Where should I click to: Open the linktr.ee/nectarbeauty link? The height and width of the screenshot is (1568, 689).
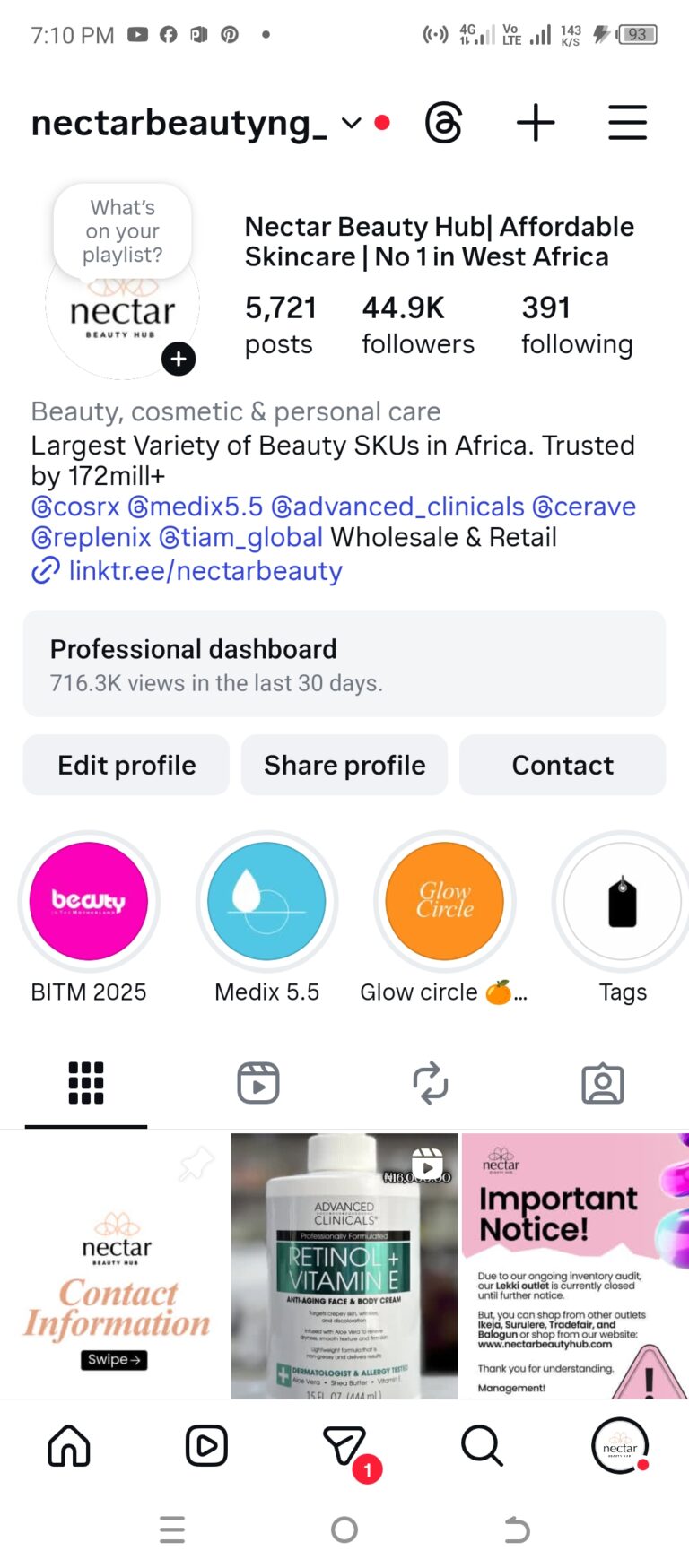[x=205, y=571]
